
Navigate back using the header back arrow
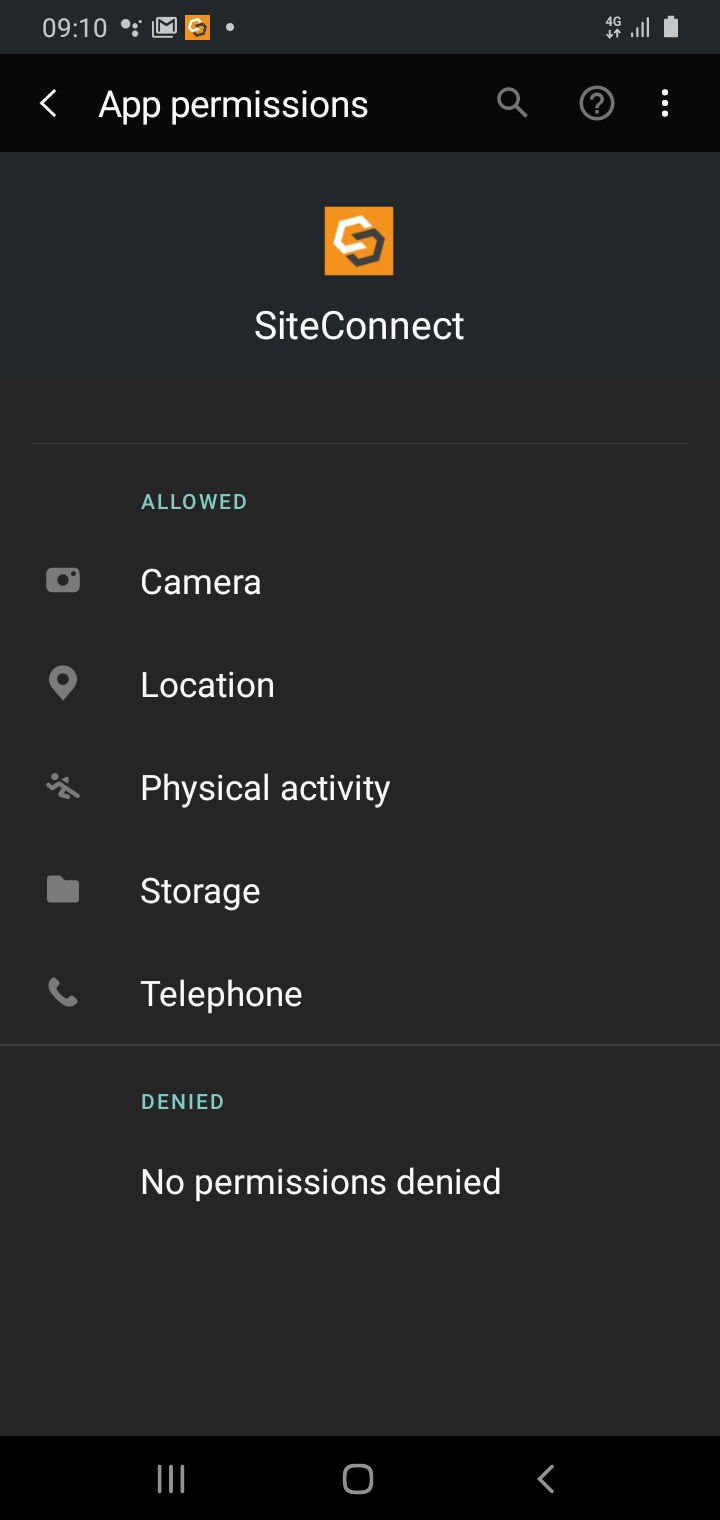pos(48,102)
